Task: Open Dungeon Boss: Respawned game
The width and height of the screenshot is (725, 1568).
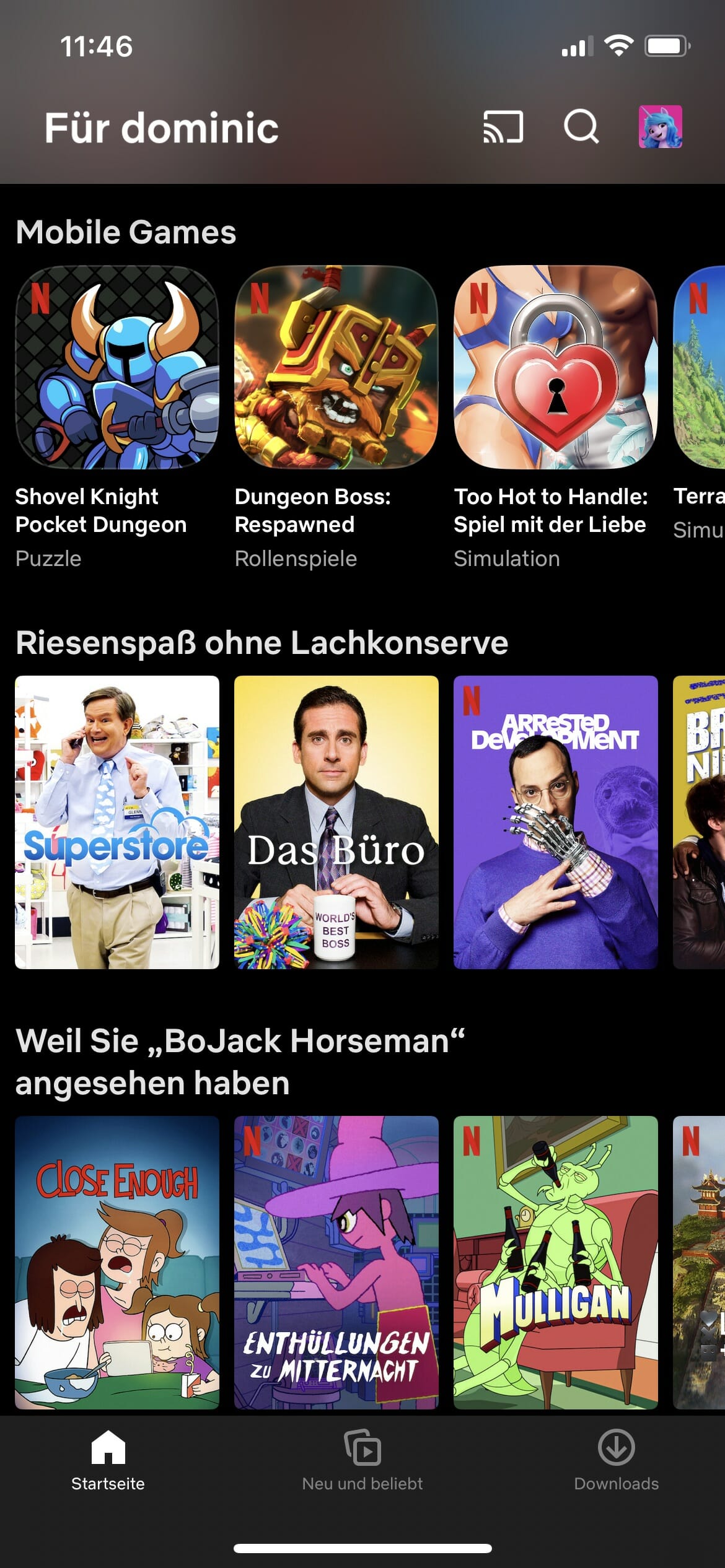Action: point(336,367)
